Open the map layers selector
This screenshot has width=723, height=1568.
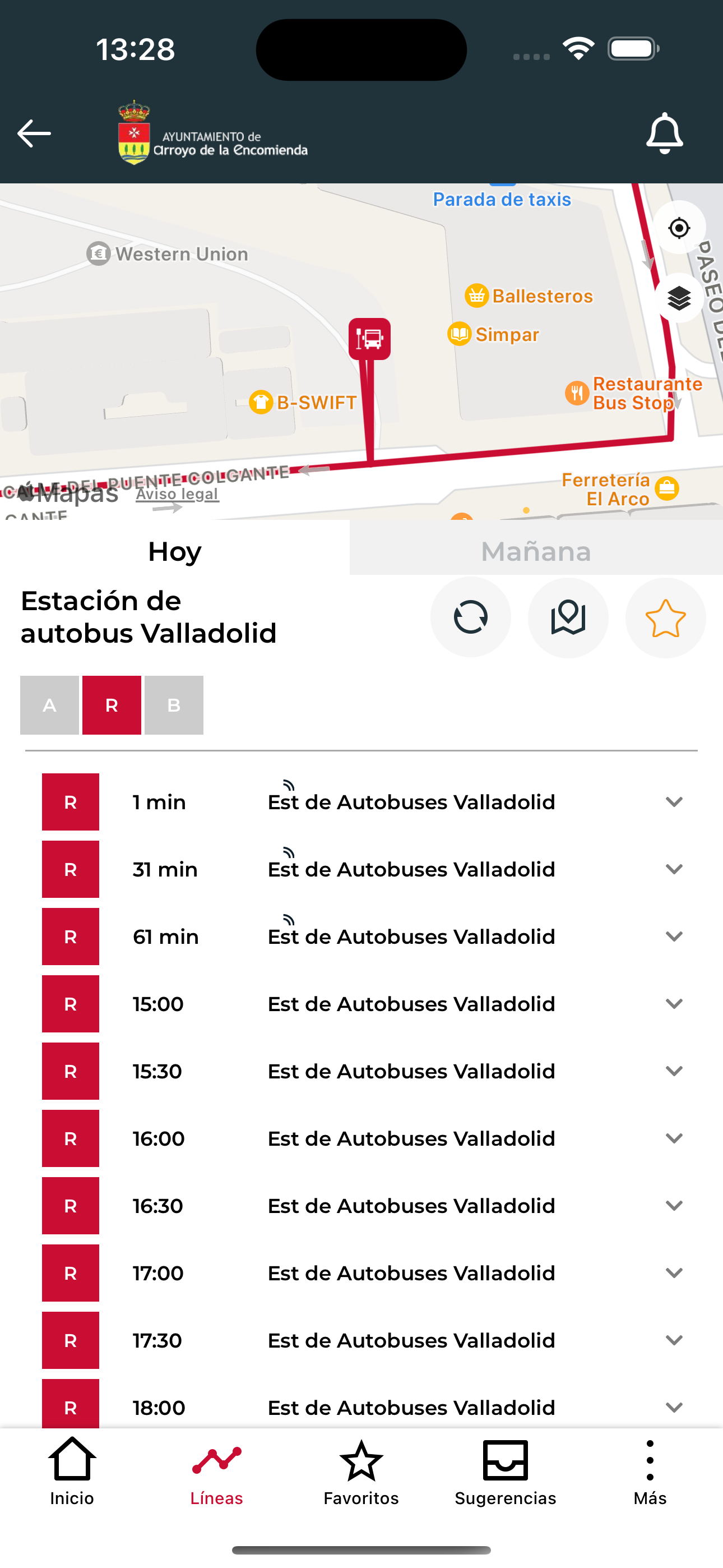coord(679,298)
